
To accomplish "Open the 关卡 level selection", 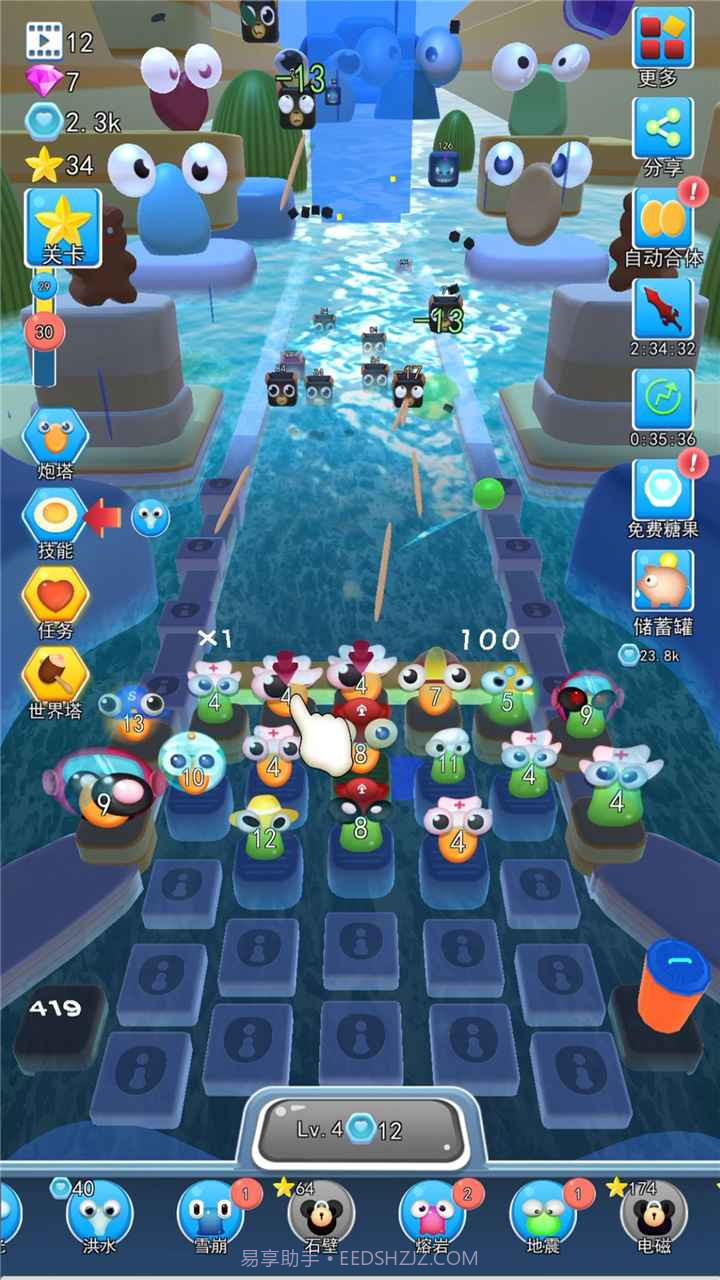I will pos(63,227).
